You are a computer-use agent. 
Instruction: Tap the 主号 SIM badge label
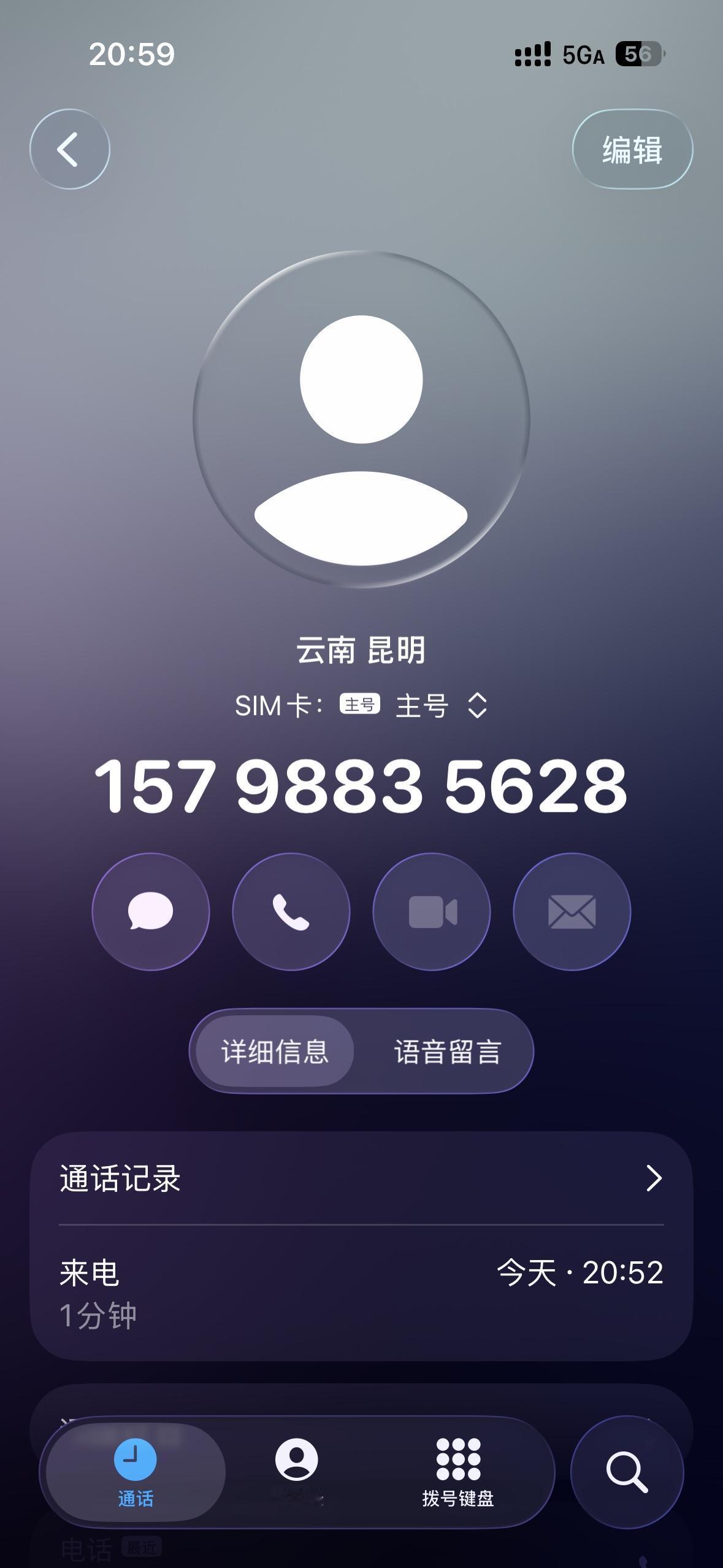coord(359,705)
